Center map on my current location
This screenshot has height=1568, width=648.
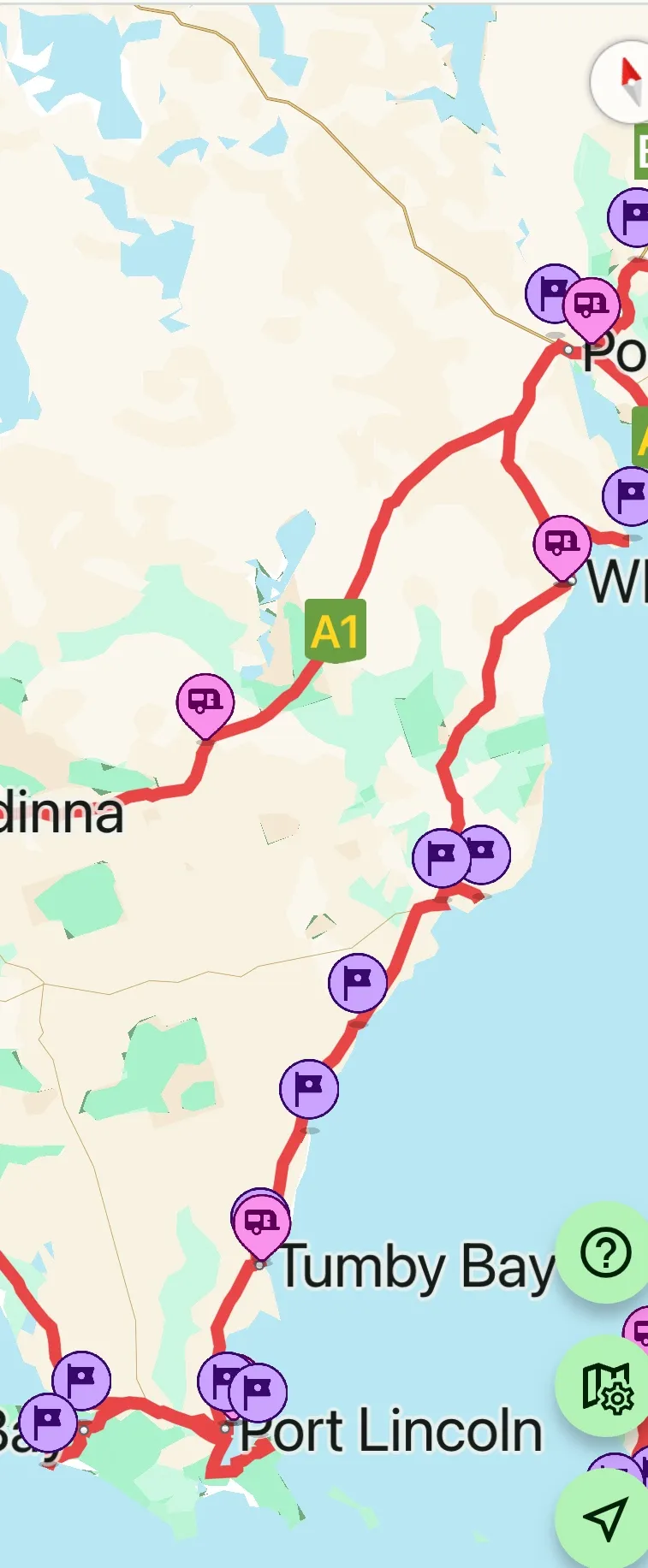pyautogui.click(x=605, y=1518)
